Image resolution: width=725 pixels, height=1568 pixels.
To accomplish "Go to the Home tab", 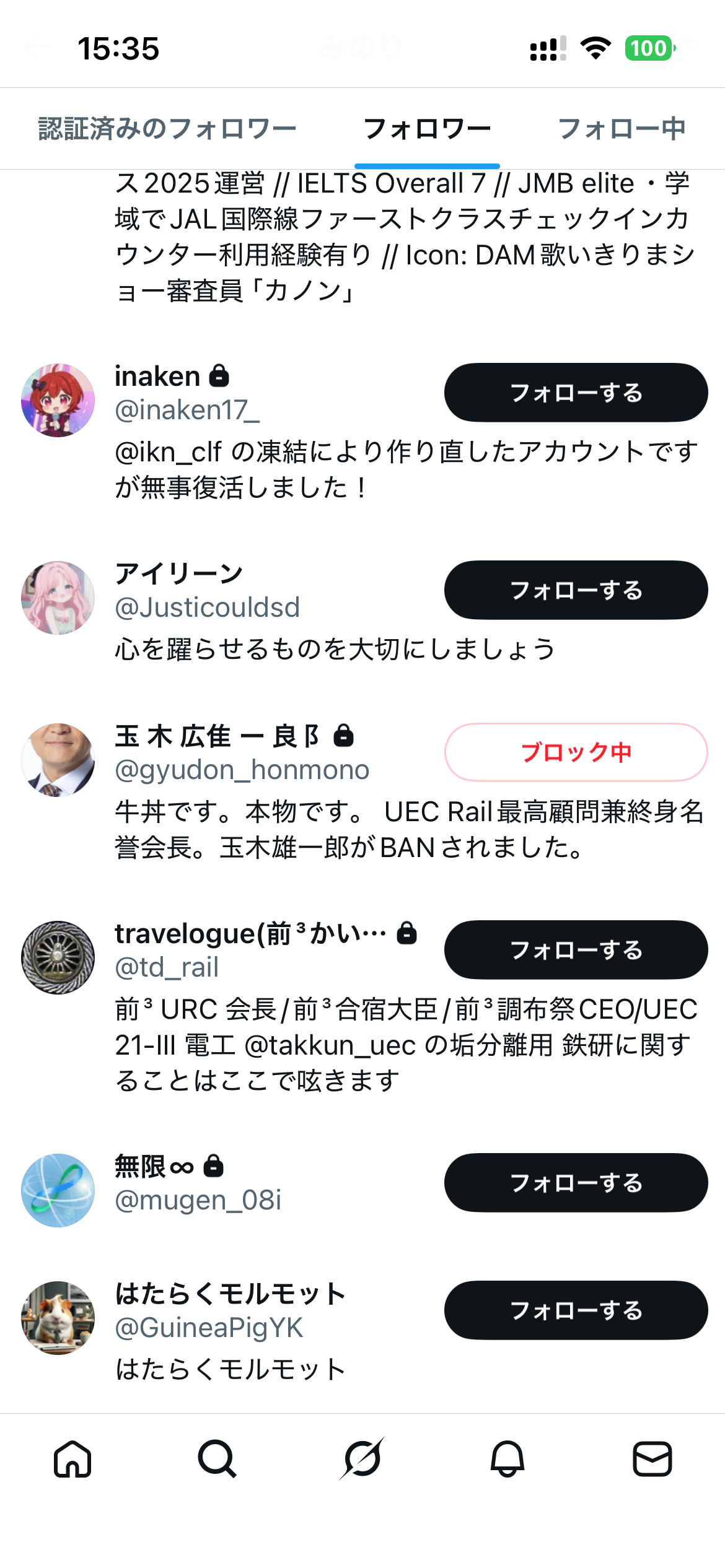I will point(72,1459).
